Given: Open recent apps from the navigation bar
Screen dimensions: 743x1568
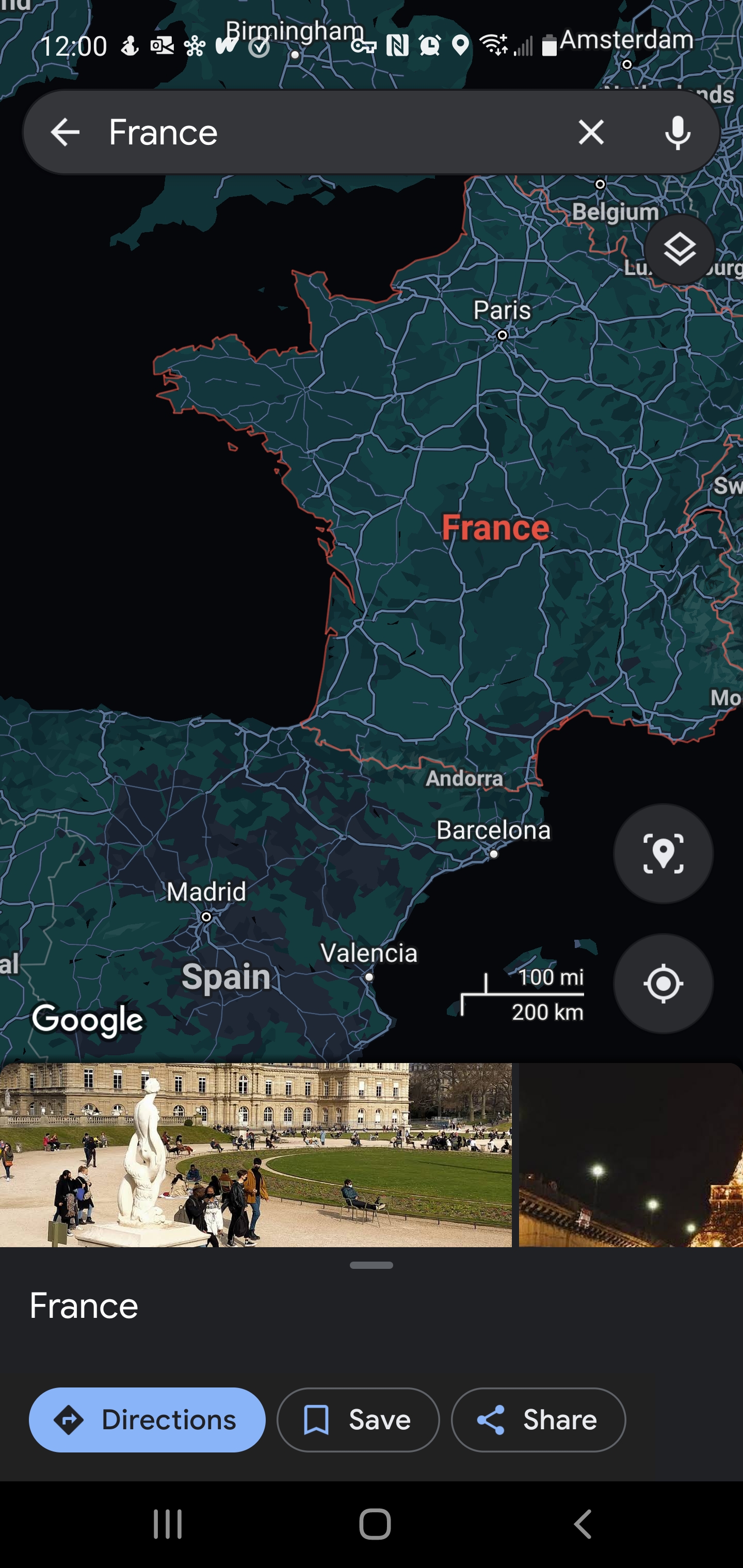Looking at the screenshot, I should pos(168,1524).
